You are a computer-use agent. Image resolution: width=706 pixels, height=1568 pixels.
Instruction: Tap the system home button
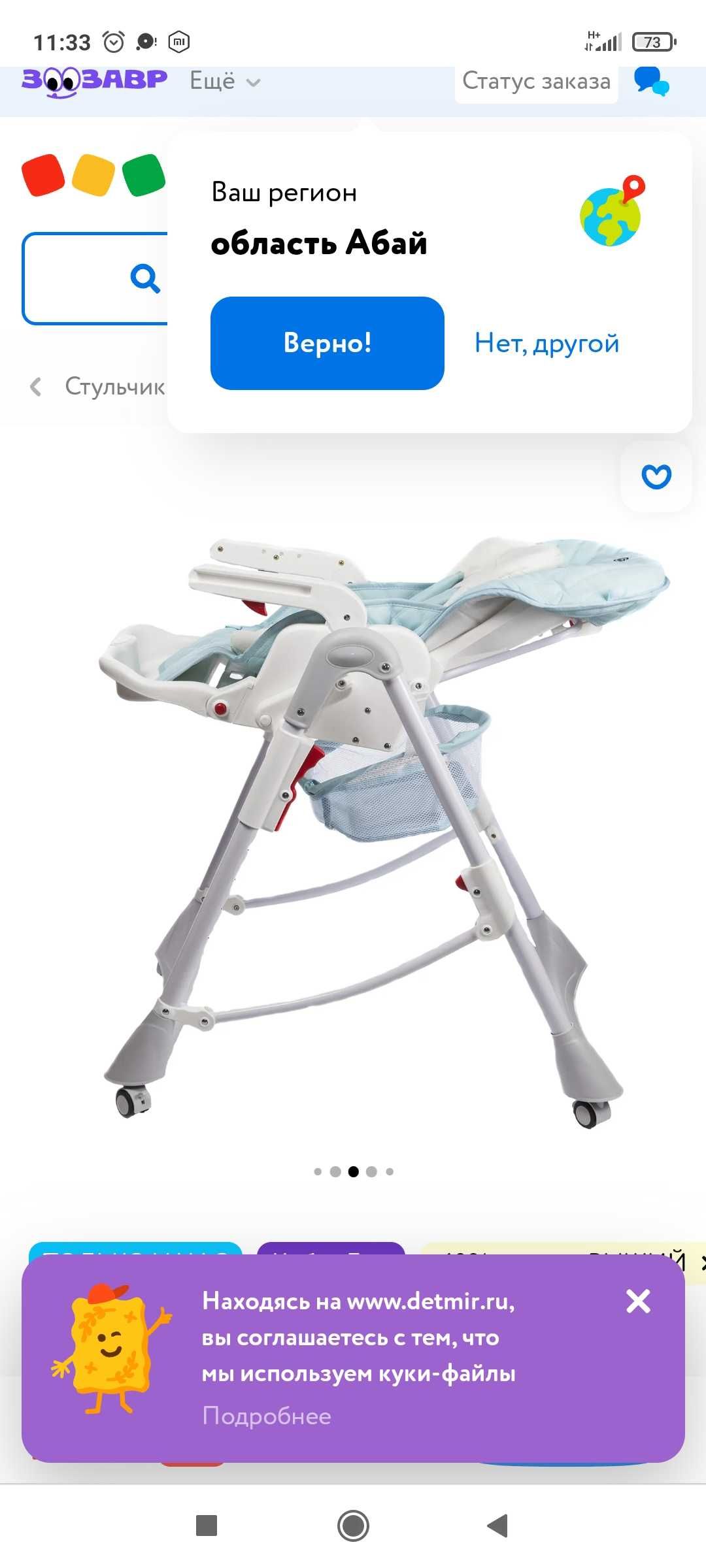coord(353,1526)
